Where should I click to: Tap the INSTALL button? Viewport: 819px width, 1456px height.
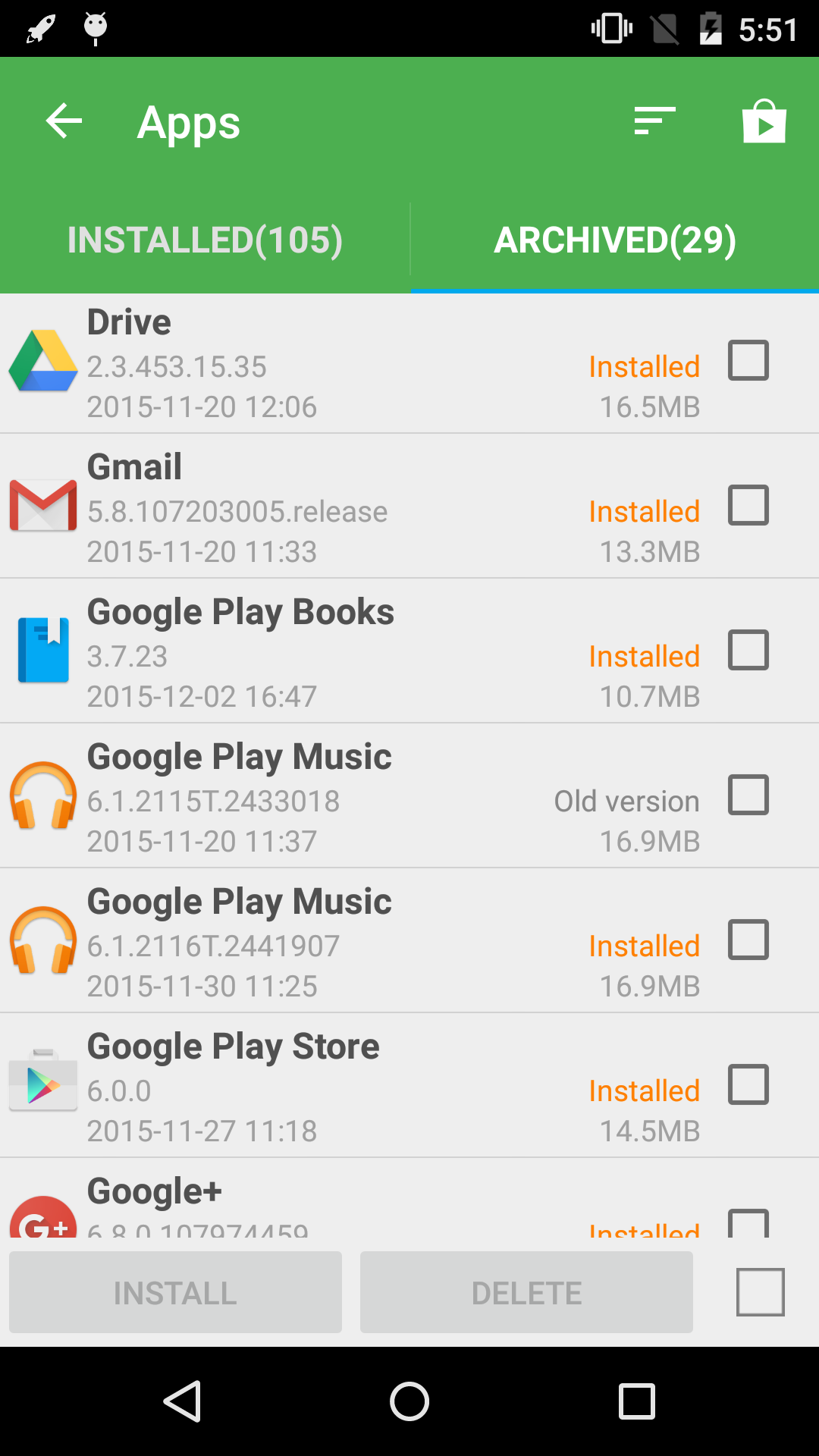175,1293
